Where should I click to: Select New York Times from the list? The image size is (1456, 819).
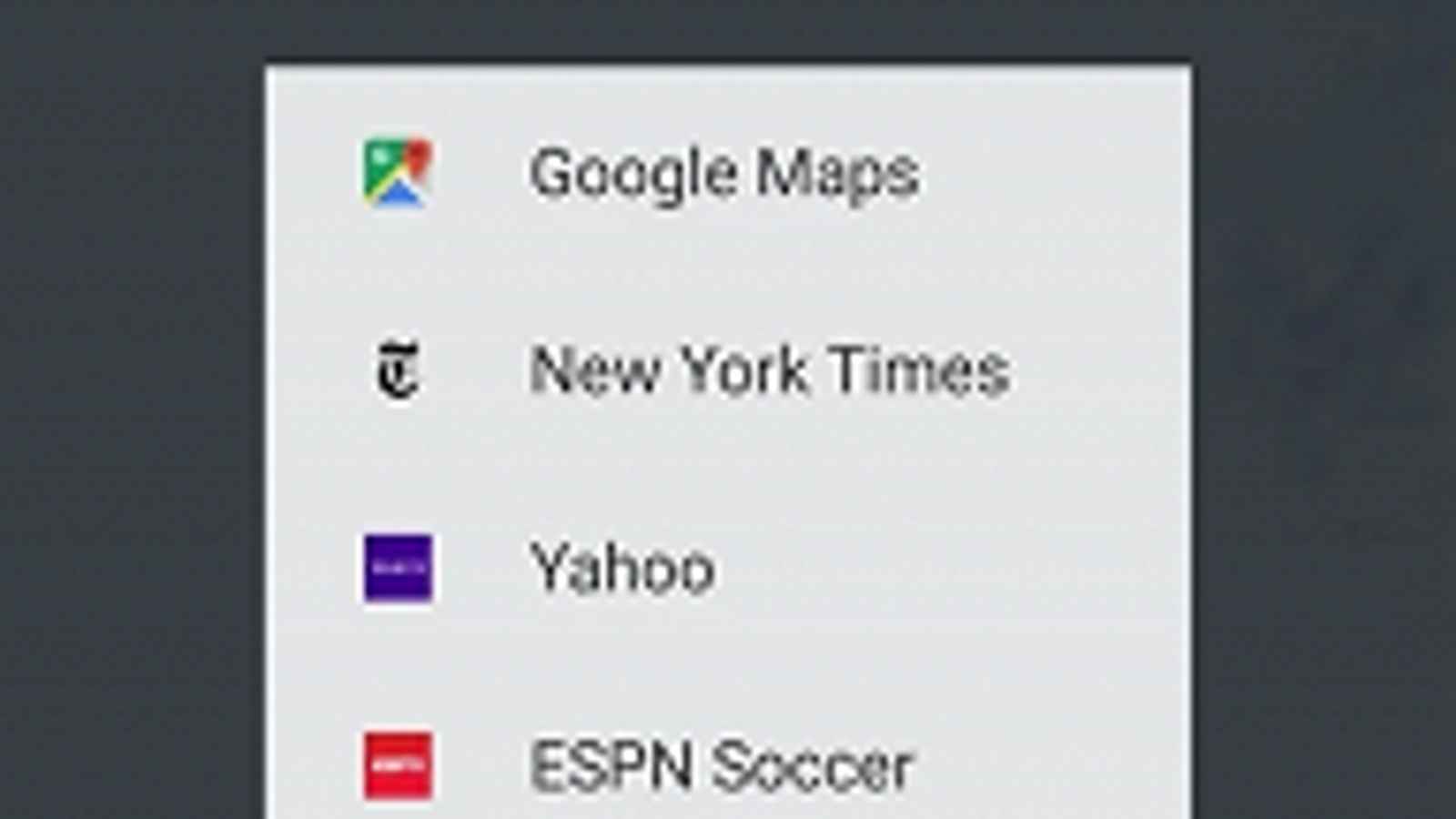click(x=769, y=370)
